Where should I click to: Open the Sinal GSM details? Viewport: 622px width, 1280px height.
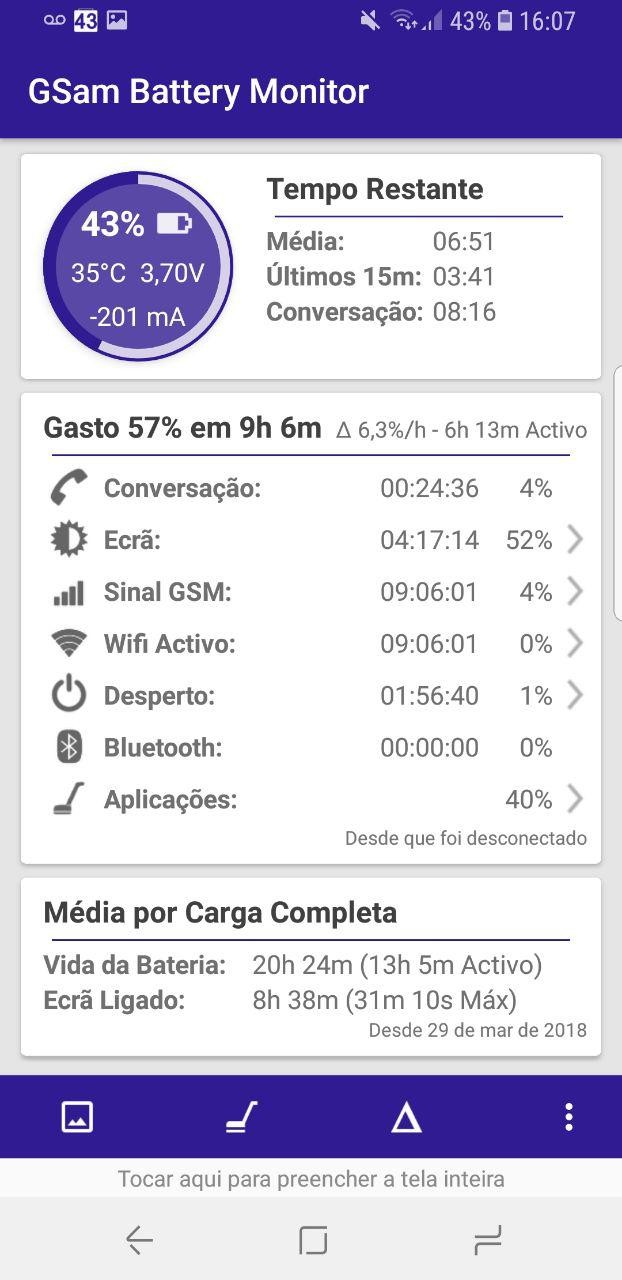coord(310,593)
